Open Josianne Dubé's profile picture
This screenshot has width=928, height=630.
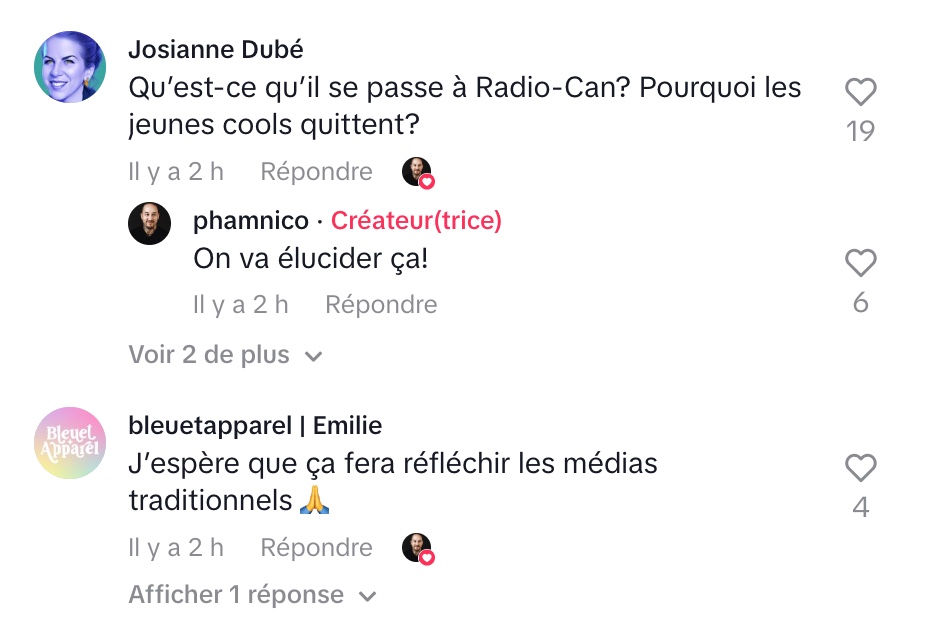[69, 67]
